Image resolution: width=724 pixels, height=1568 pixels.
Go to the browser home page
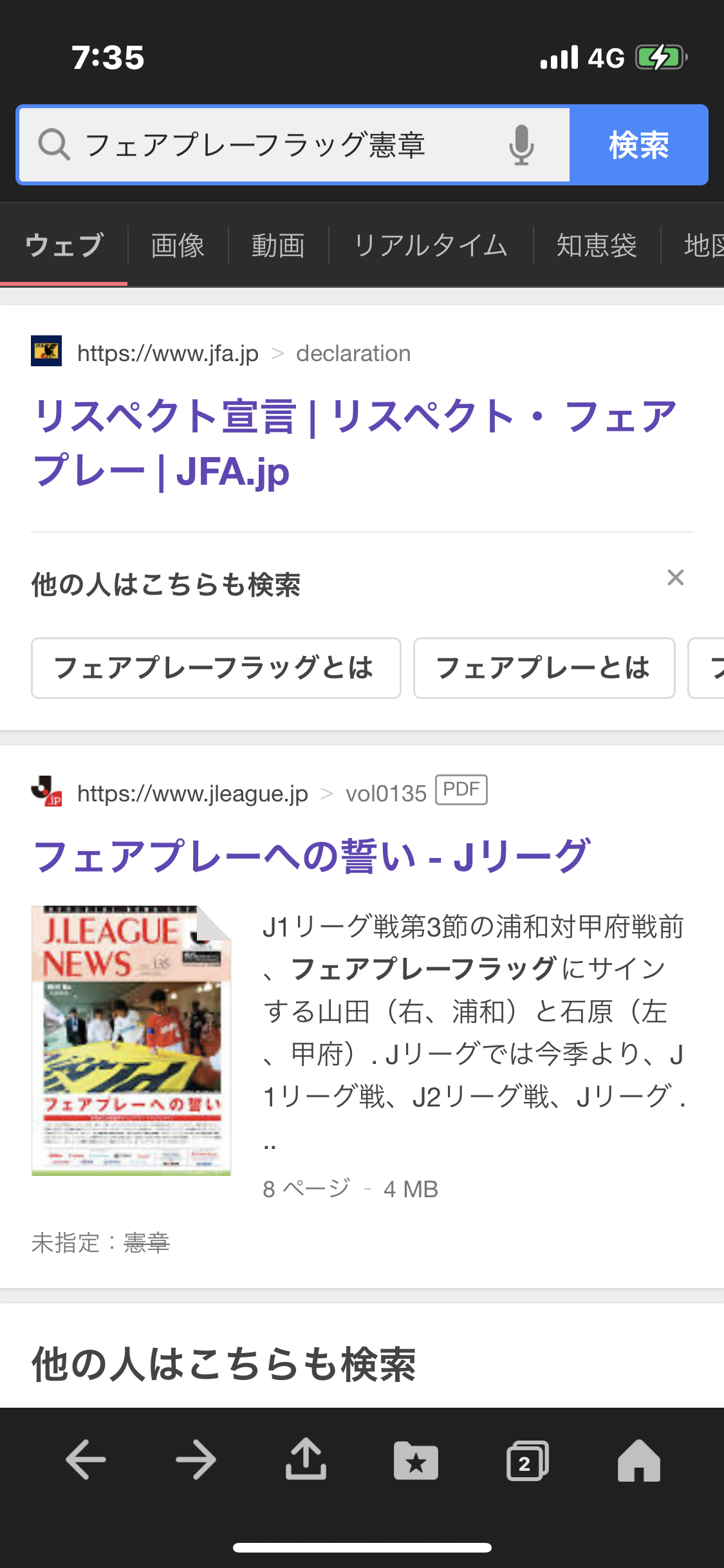[x=638, y=1460]
